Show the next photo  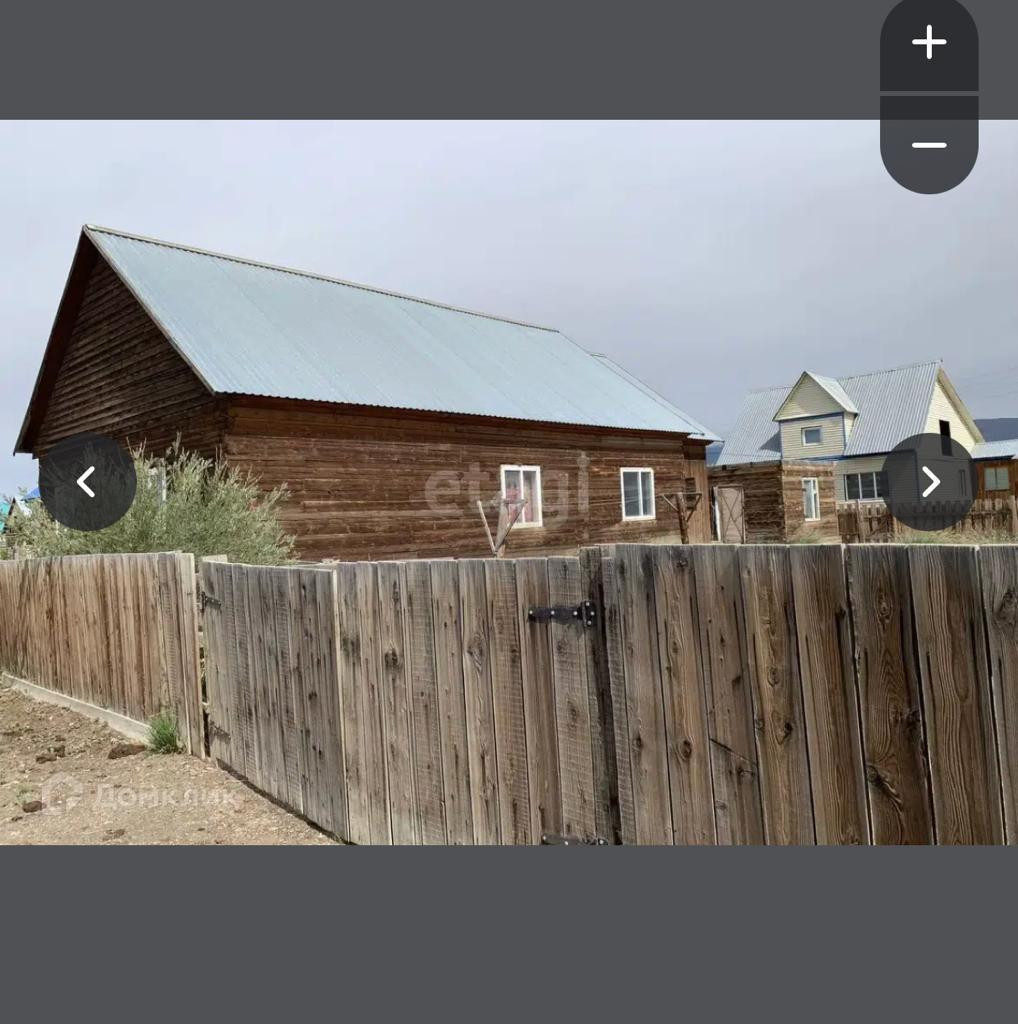click(929, 482)
